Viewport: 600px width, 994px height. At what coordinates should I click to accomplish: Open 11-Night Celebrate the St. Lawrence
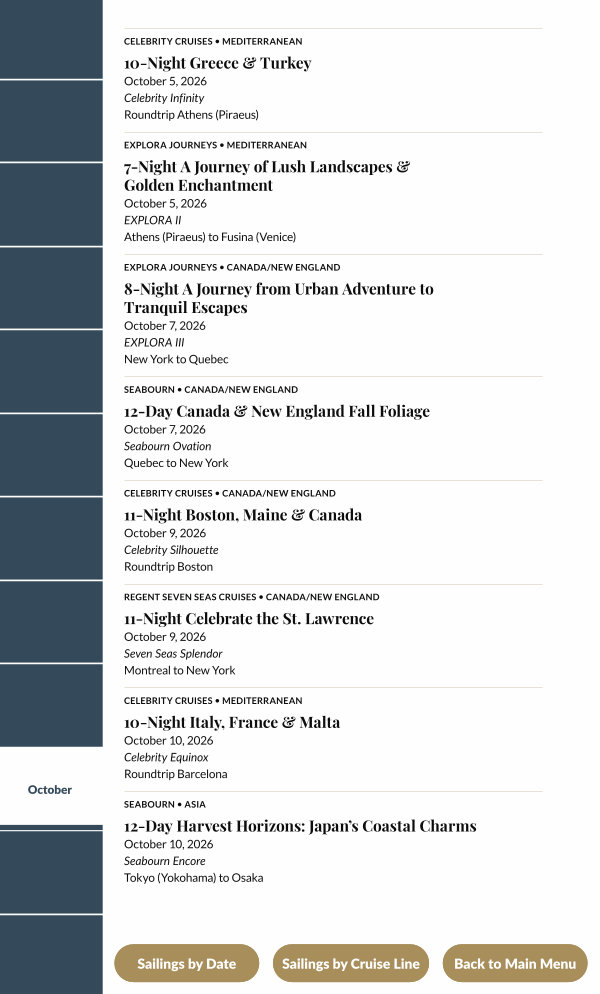pyautogui.click(x=248, y=619)
